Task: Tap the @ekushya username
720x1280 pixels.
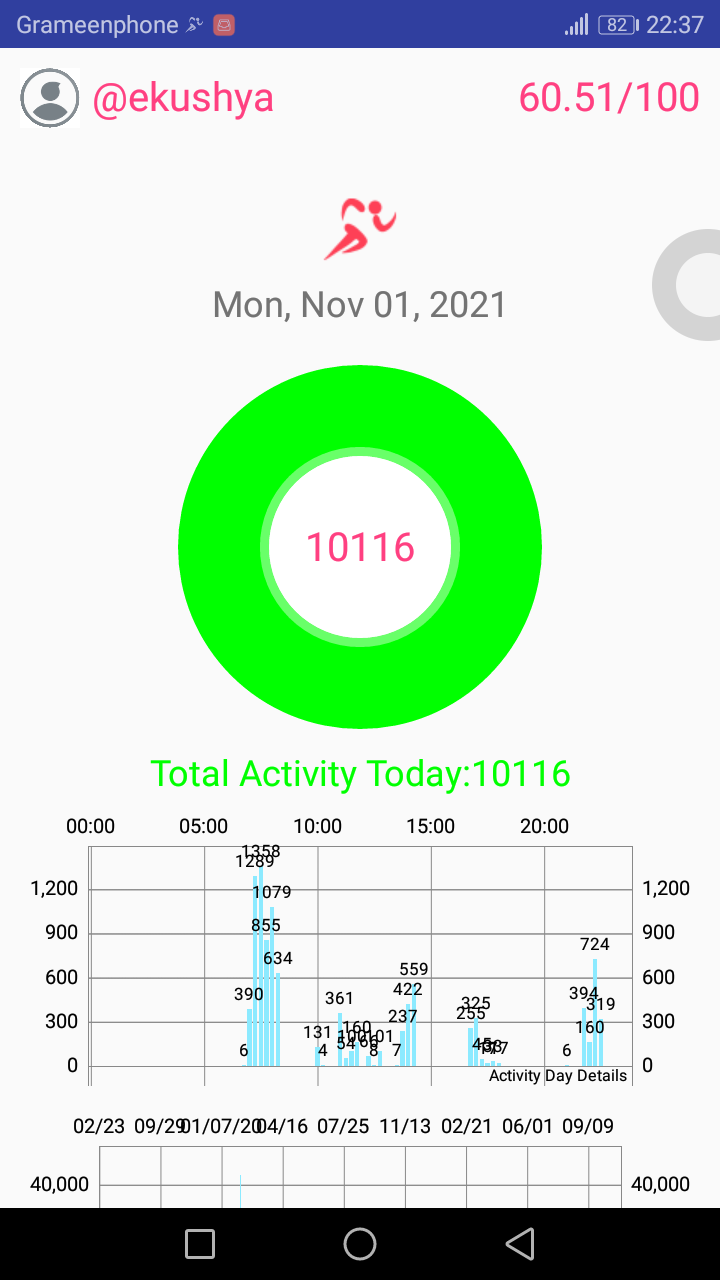Action: [x=183, y=98]
